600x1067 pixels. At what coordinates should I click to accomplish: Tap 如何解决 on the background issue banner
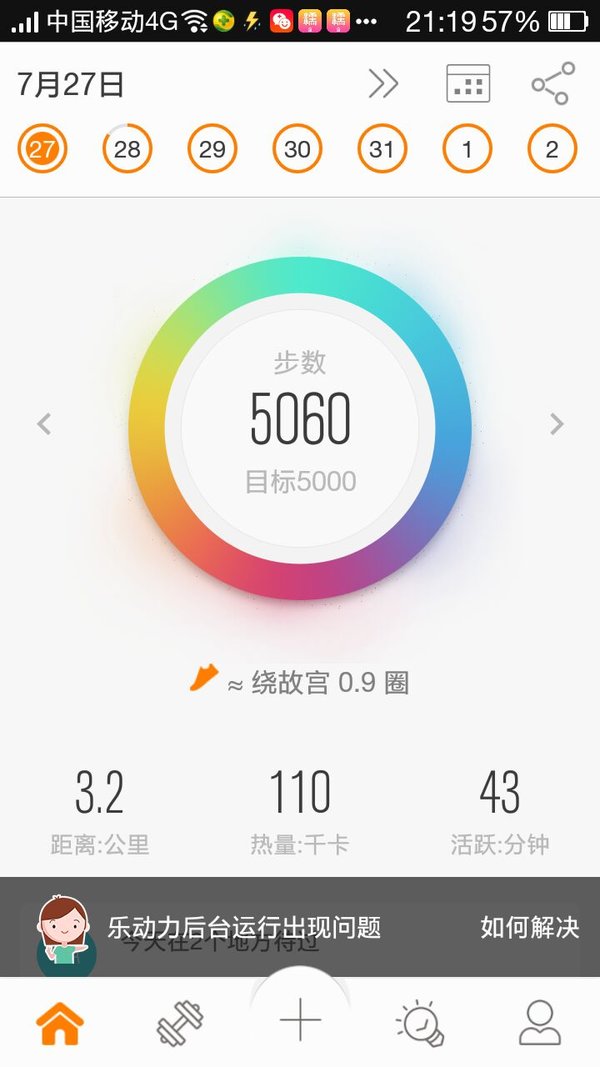pyautogui.click(x=529, y=927)
